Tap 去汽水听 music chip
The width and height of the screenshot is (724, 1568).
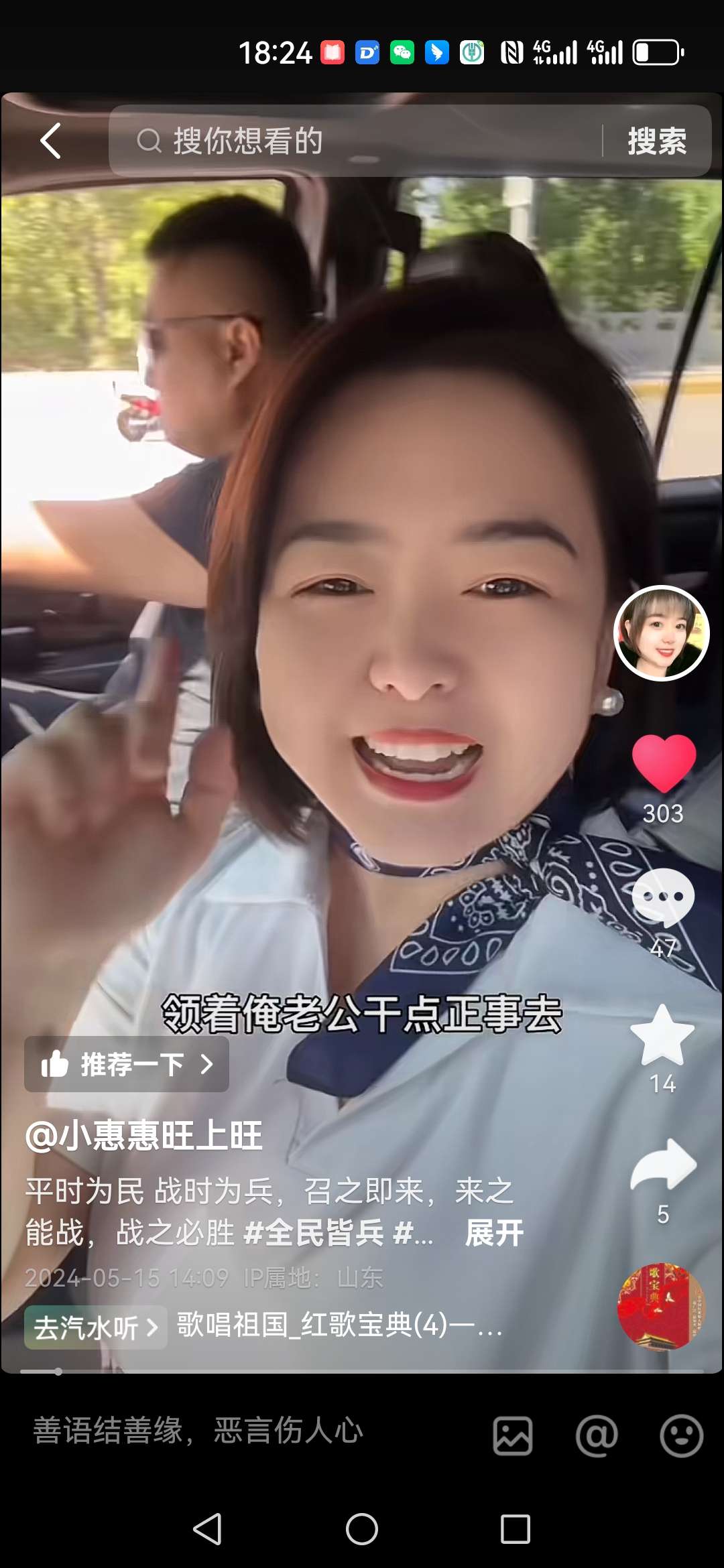coord(95,1327)
